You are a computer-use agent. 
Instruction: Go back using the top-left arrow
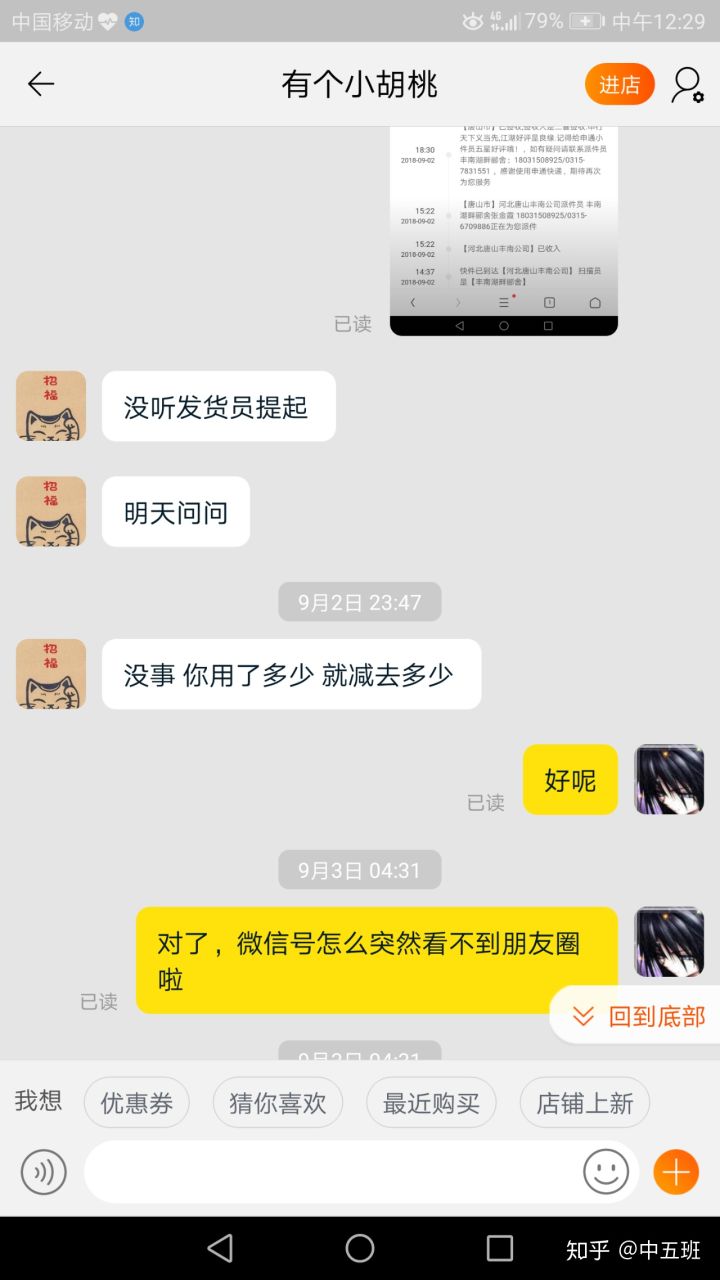pos(41,84)
